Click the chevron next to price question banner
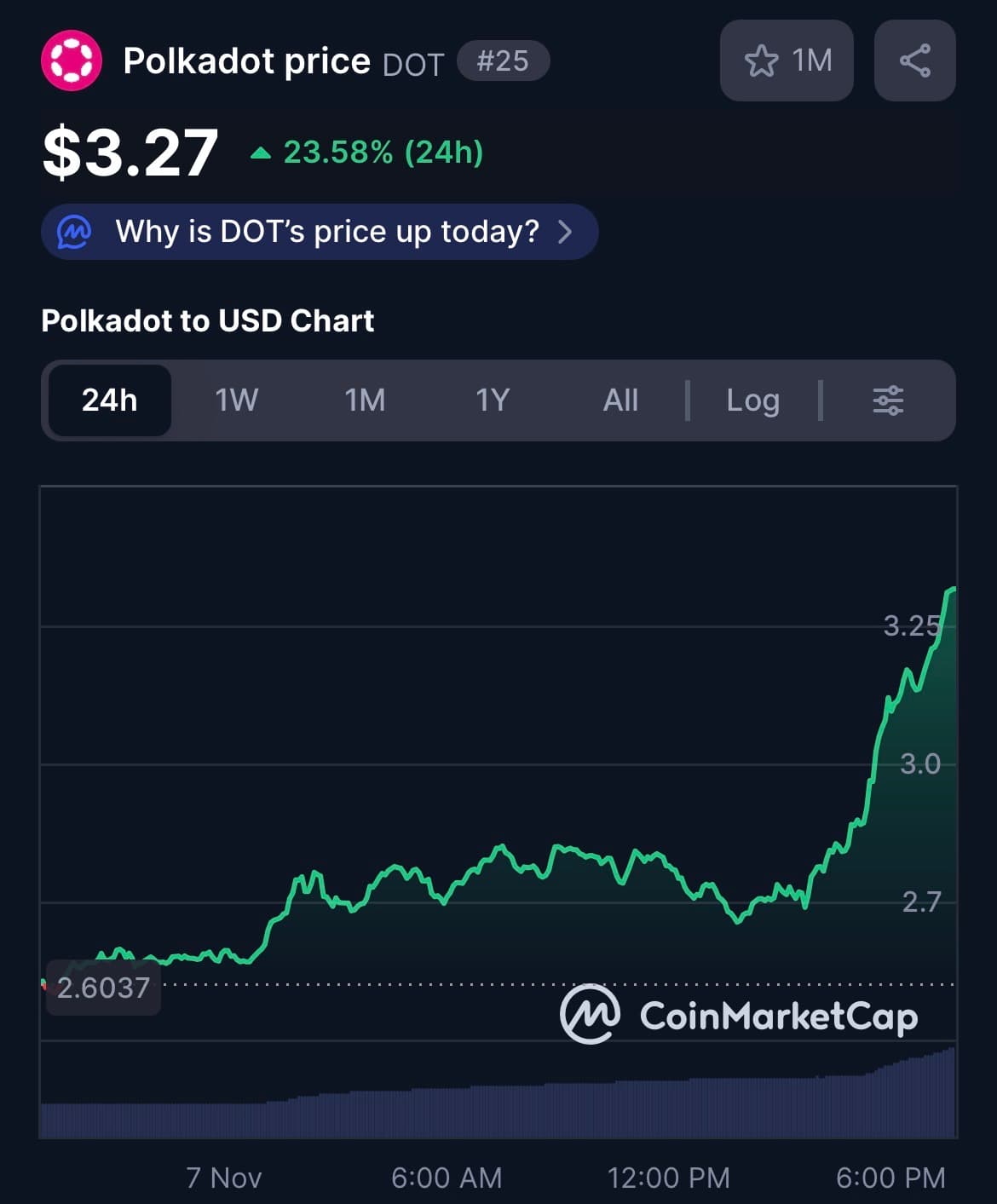 pyautogui.click(x=565, y=231)
